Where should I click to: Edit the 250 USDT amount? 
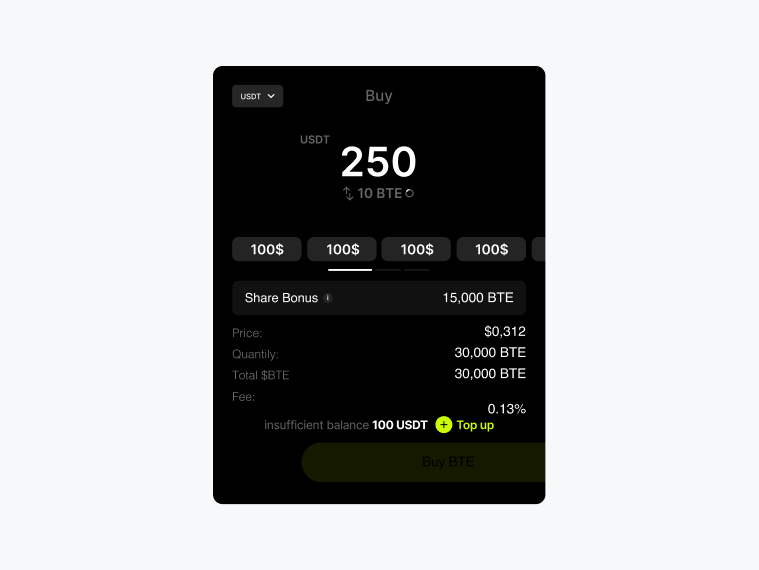coord(378,162)
